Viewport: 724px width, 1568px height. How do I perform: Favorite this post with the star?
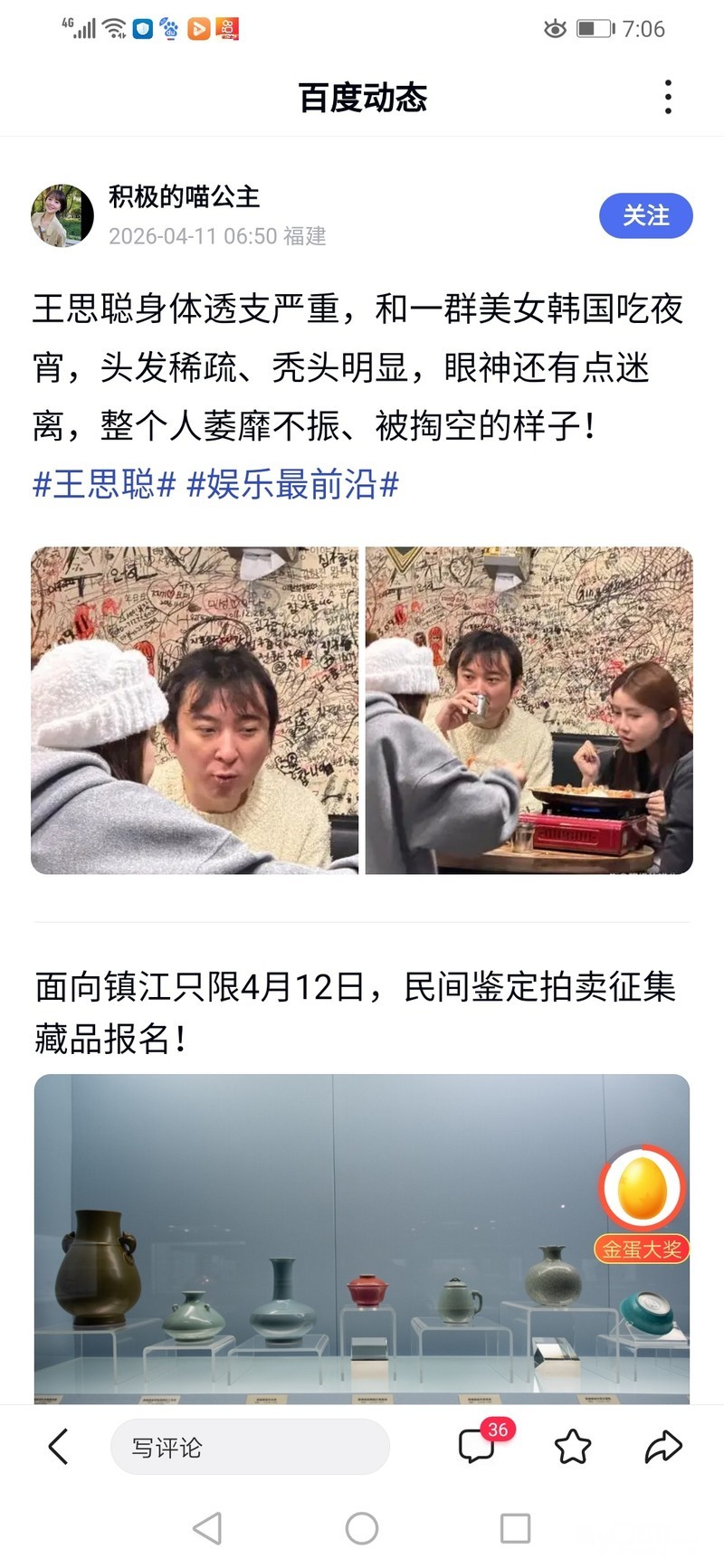coord(572,1447)
